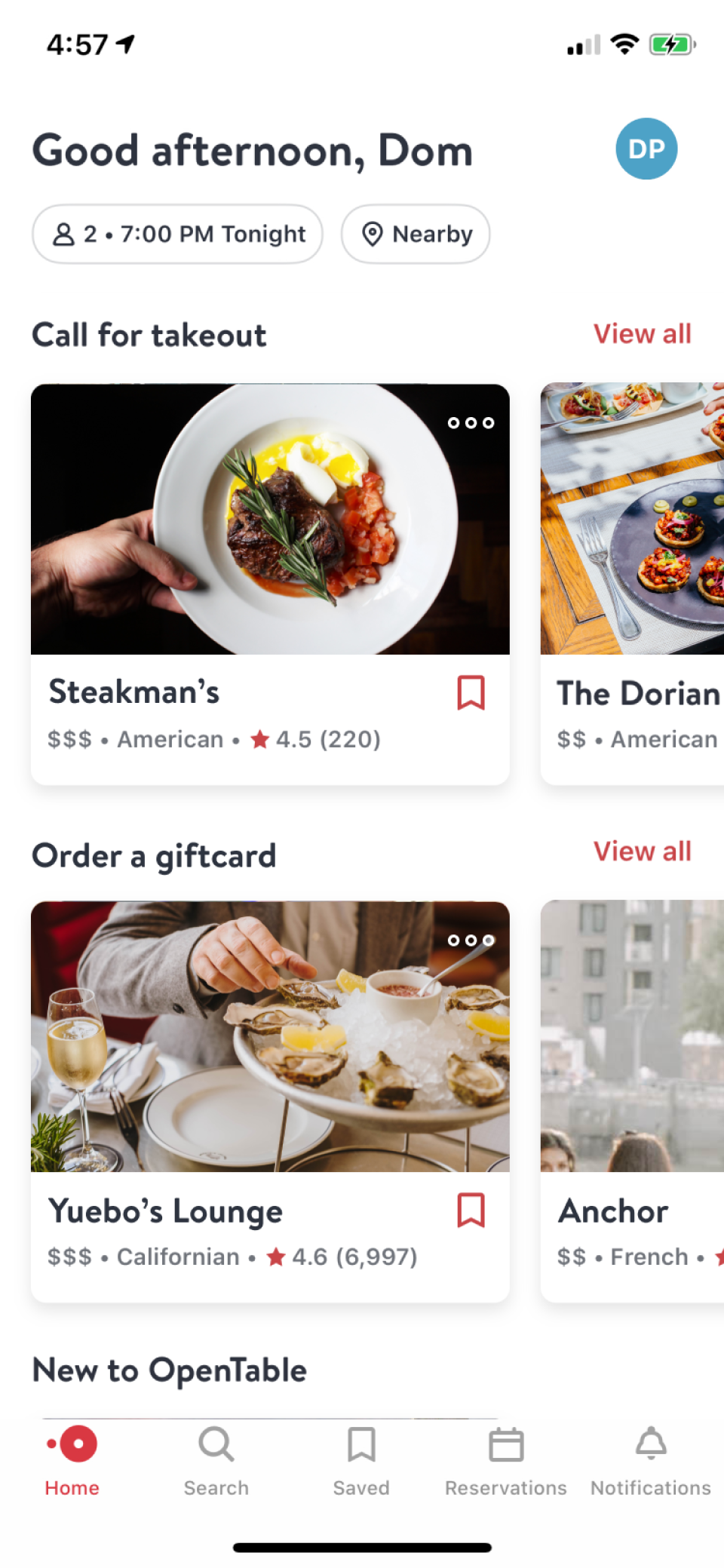View Notifications via the bell icon
The height and width of the screenshot is (1568, 724).
(650, 1443)
